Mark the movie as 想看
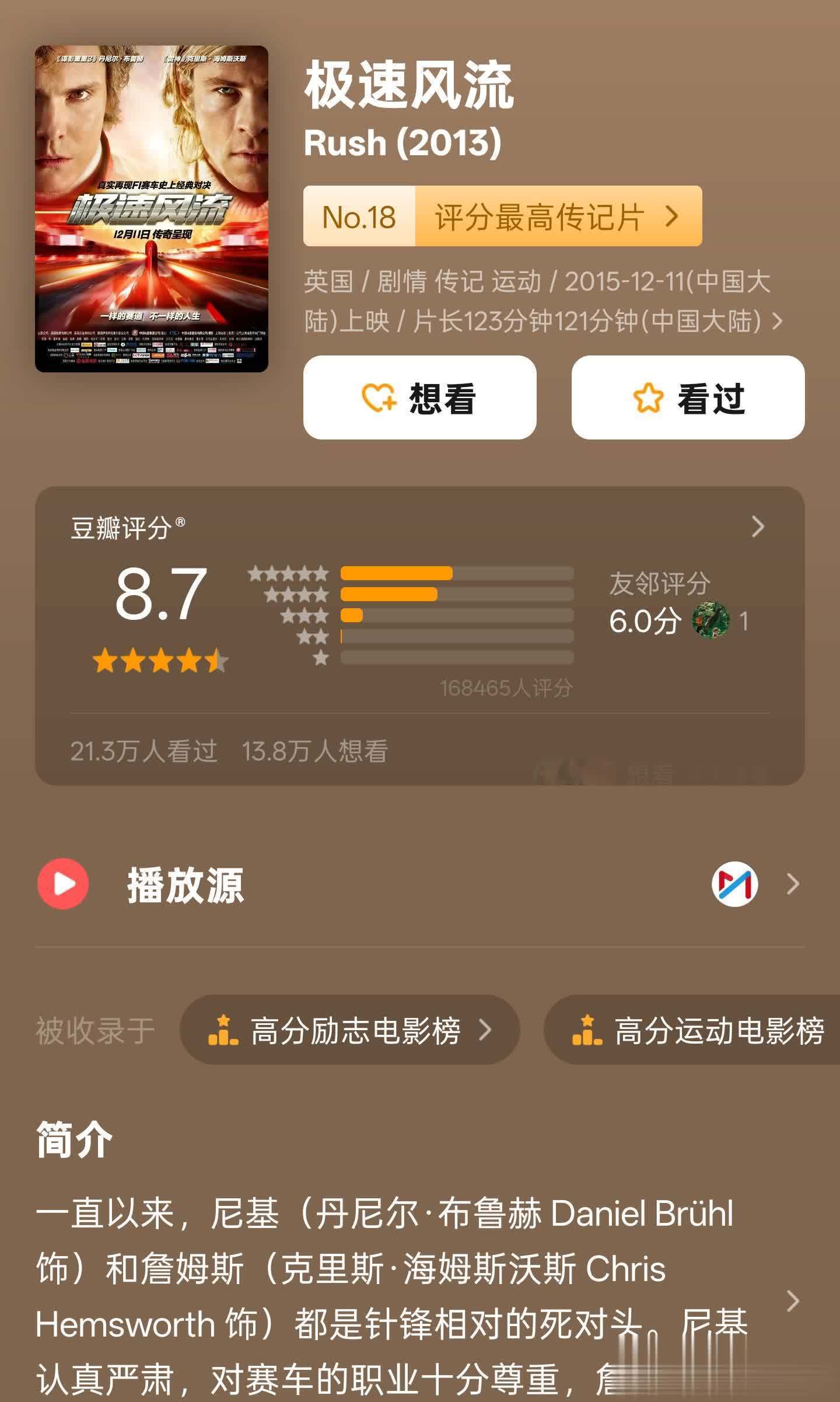Image resolution: width=840 pixels, height=1402 pixels. click(x=419, y=397)
